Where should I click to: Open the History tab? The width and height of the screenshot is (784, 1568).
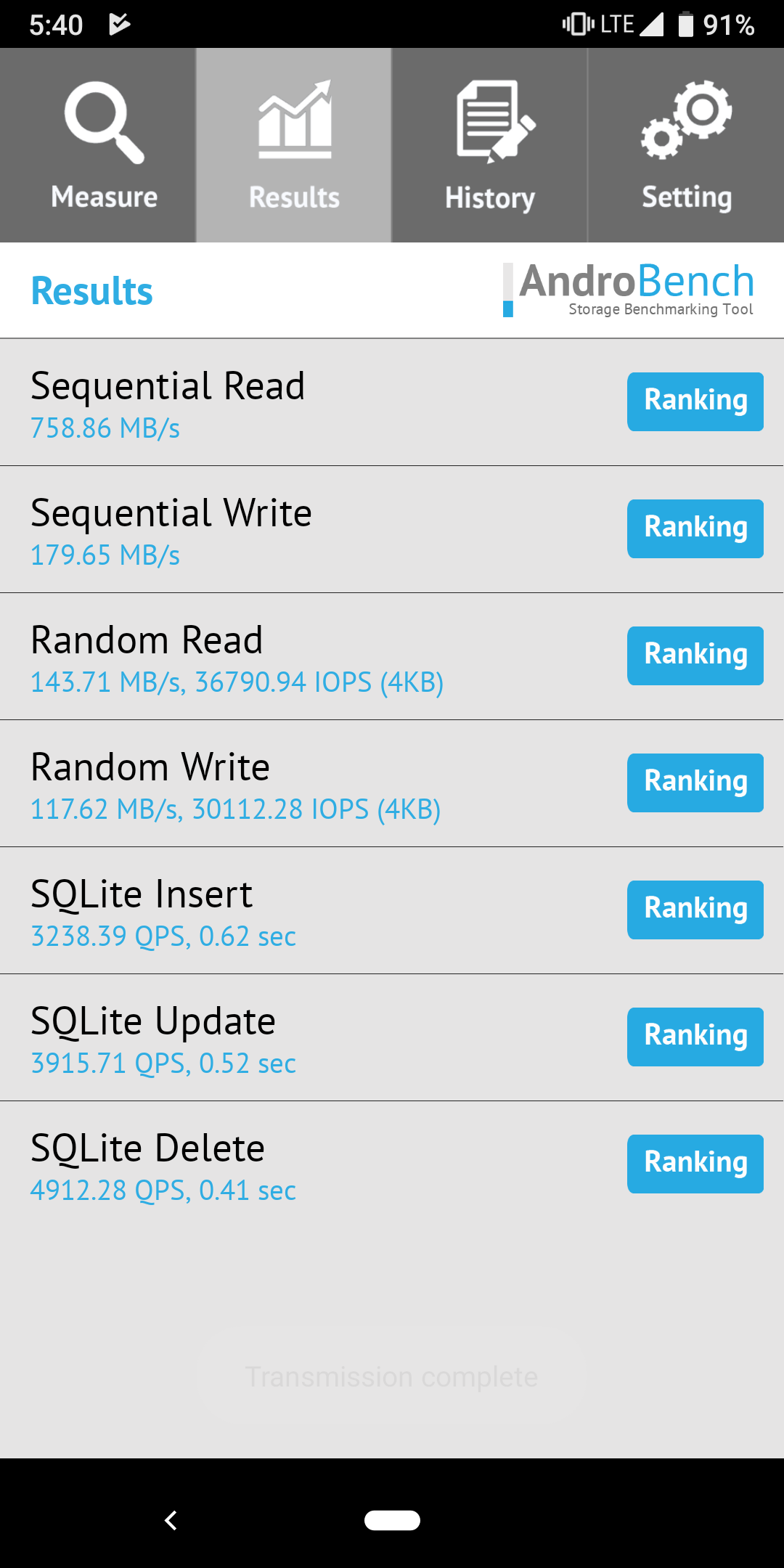click(490, 145)
